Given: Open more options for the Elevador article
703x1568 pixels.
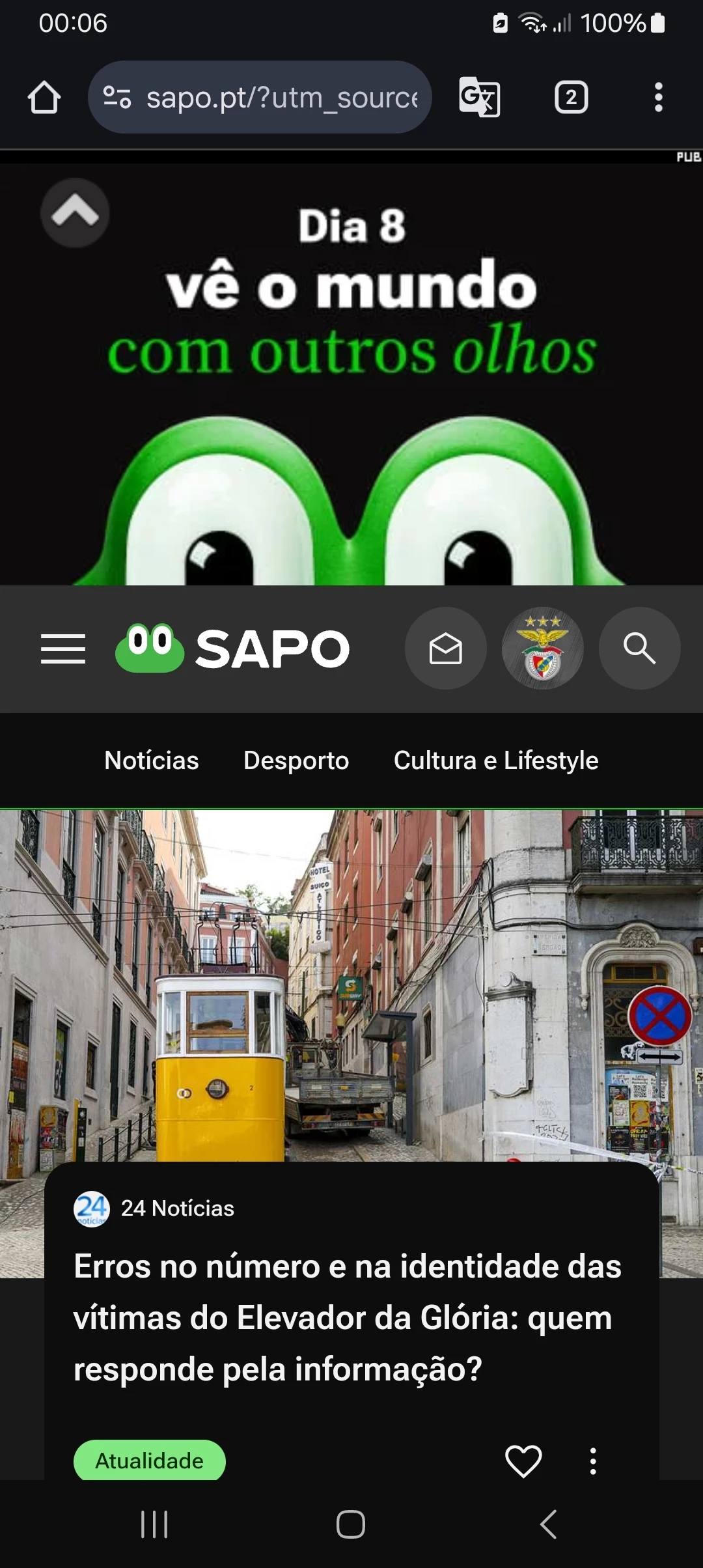Looking at the screenshot, I should coord(593,1461).
